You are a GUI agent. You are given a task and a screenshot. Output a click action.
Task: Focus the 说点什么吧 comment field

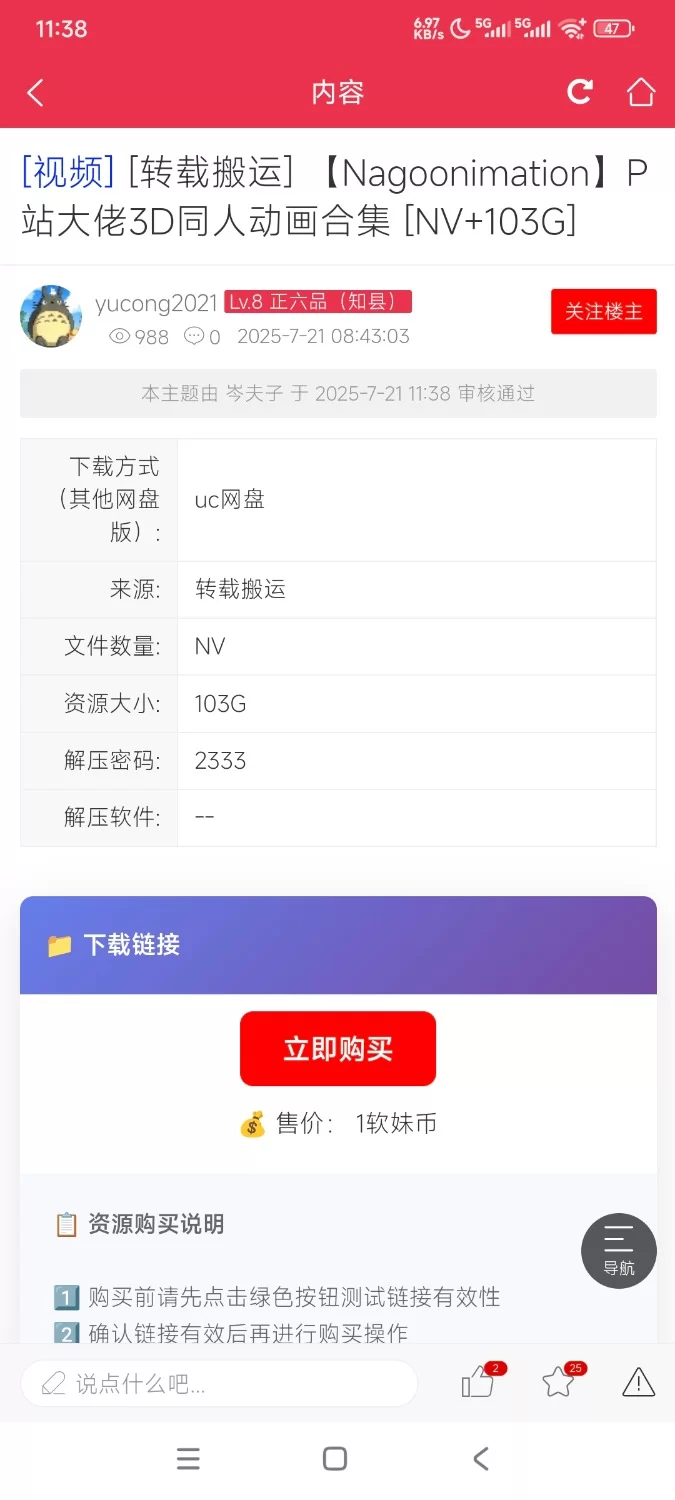218,1384
